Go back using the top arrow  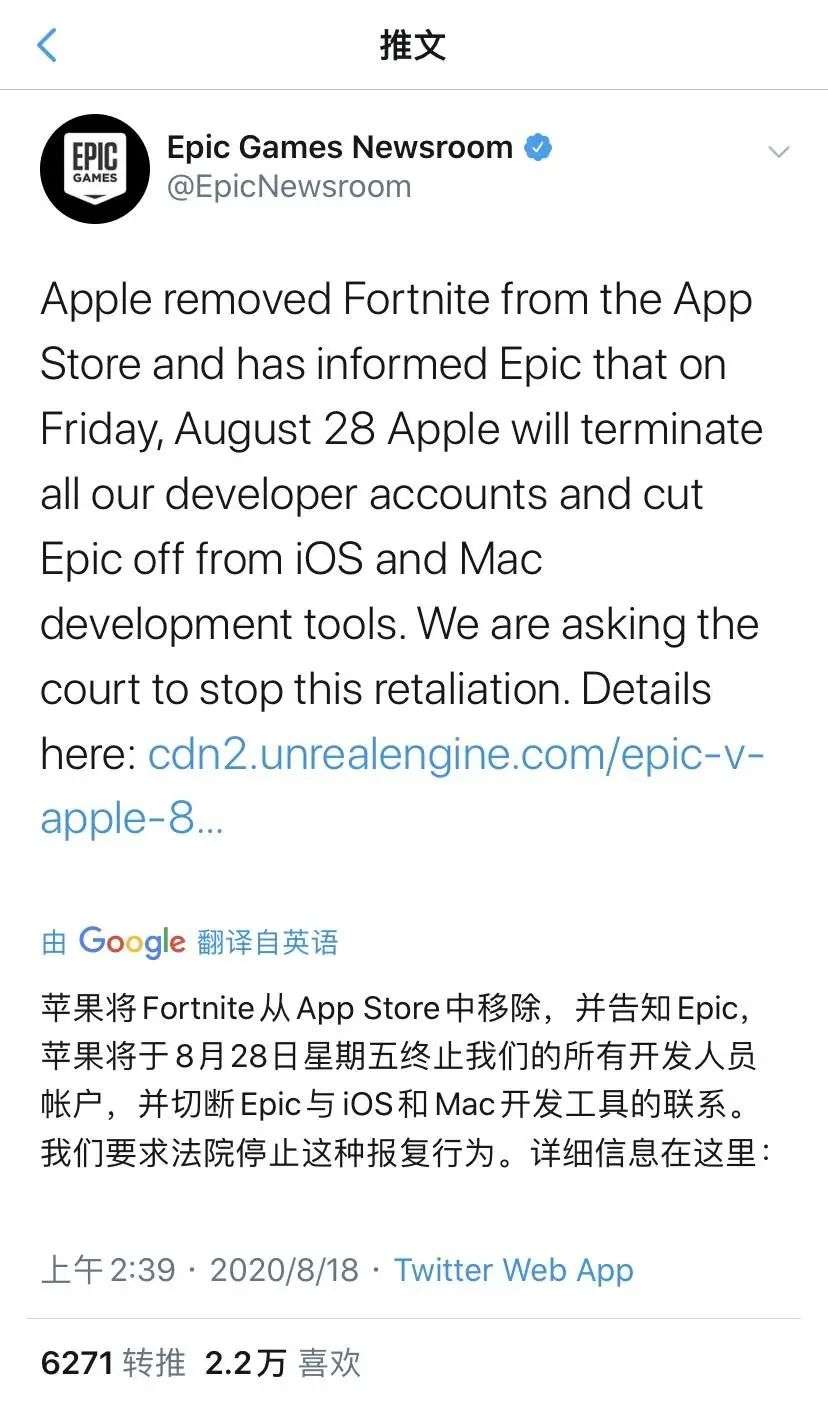[47, 45]
